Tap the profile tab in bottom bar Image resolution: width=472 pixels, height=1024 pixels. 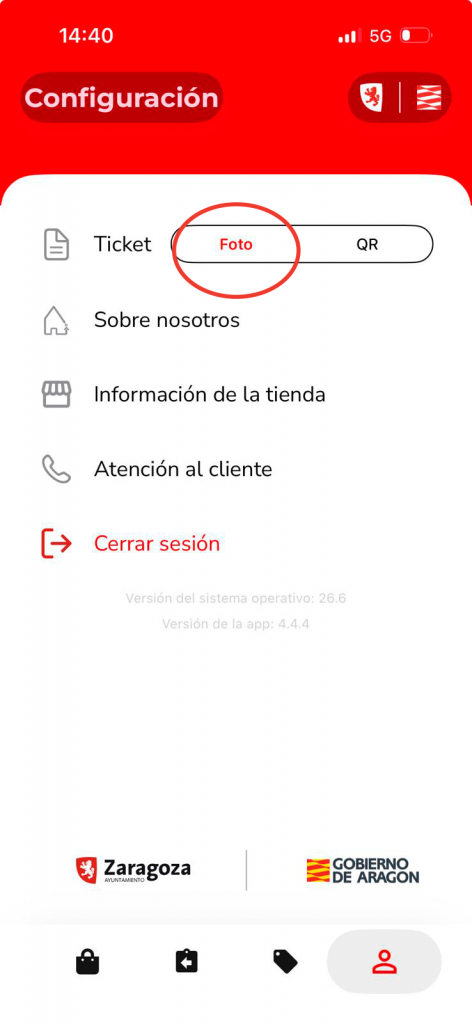[x=385, y=962]
